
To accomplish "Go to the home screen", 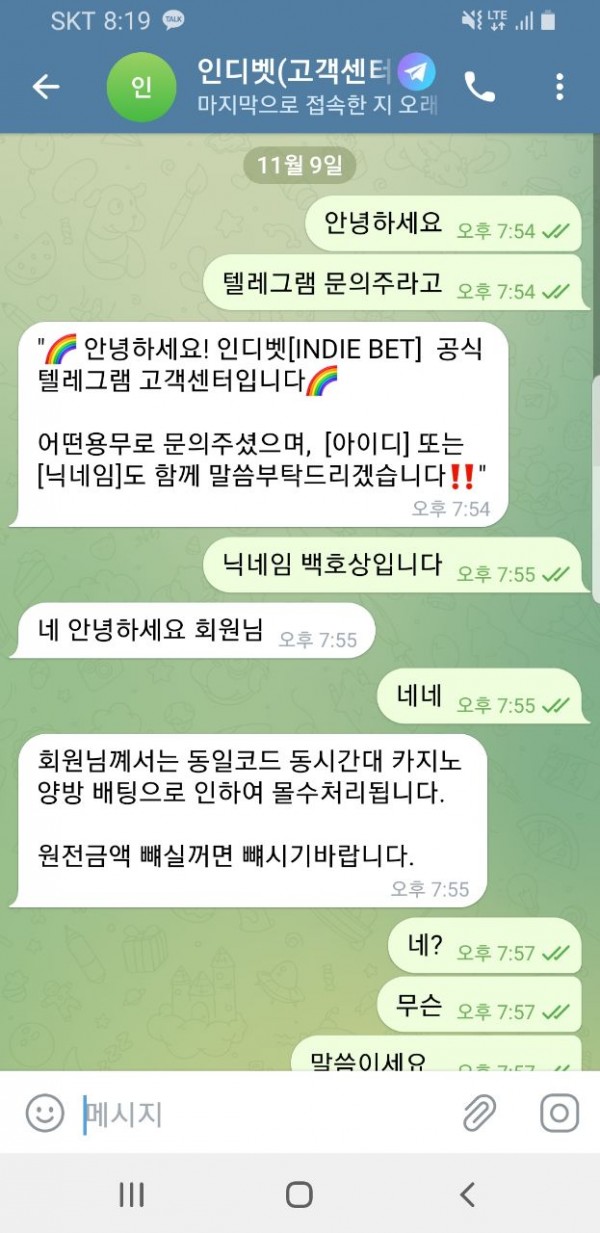I will click(x=299, y=1194).
